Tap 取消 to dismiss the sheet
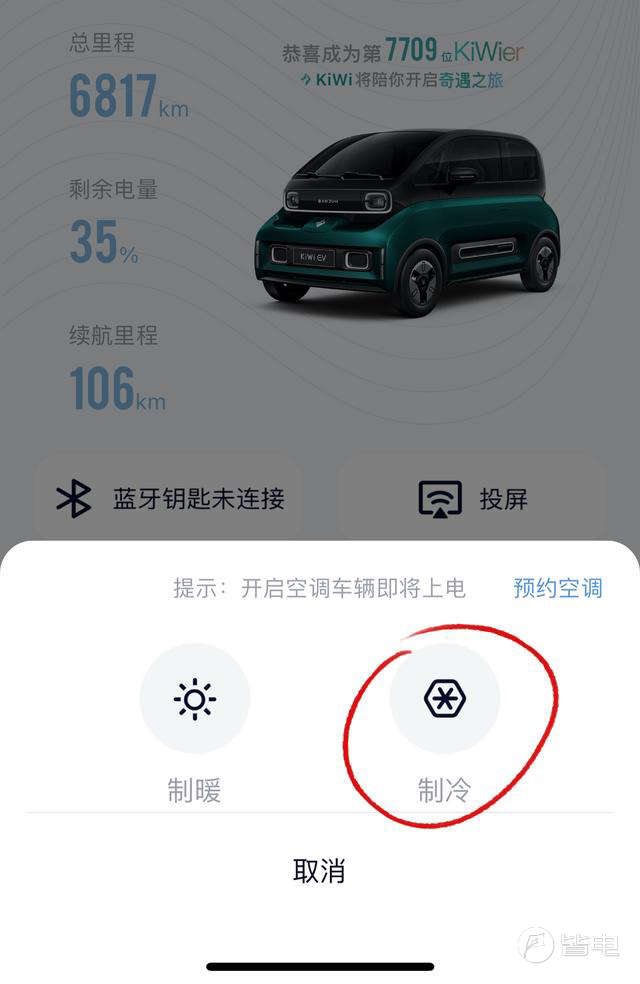 [x=319, y=870]
